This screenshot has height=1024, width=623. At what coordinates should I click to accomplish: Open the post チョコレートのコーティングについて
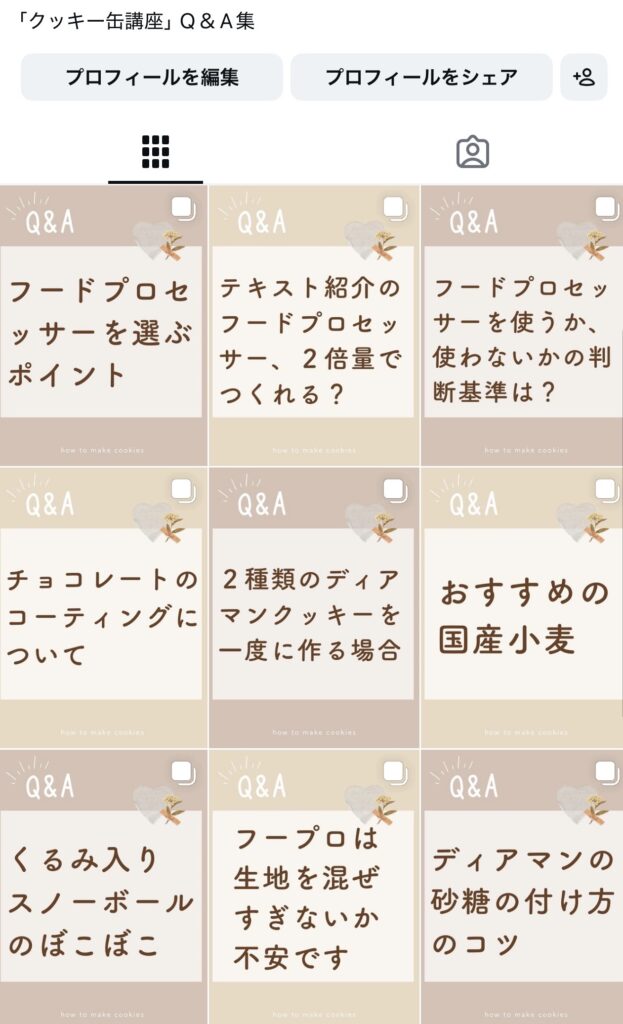click(103, 608)
